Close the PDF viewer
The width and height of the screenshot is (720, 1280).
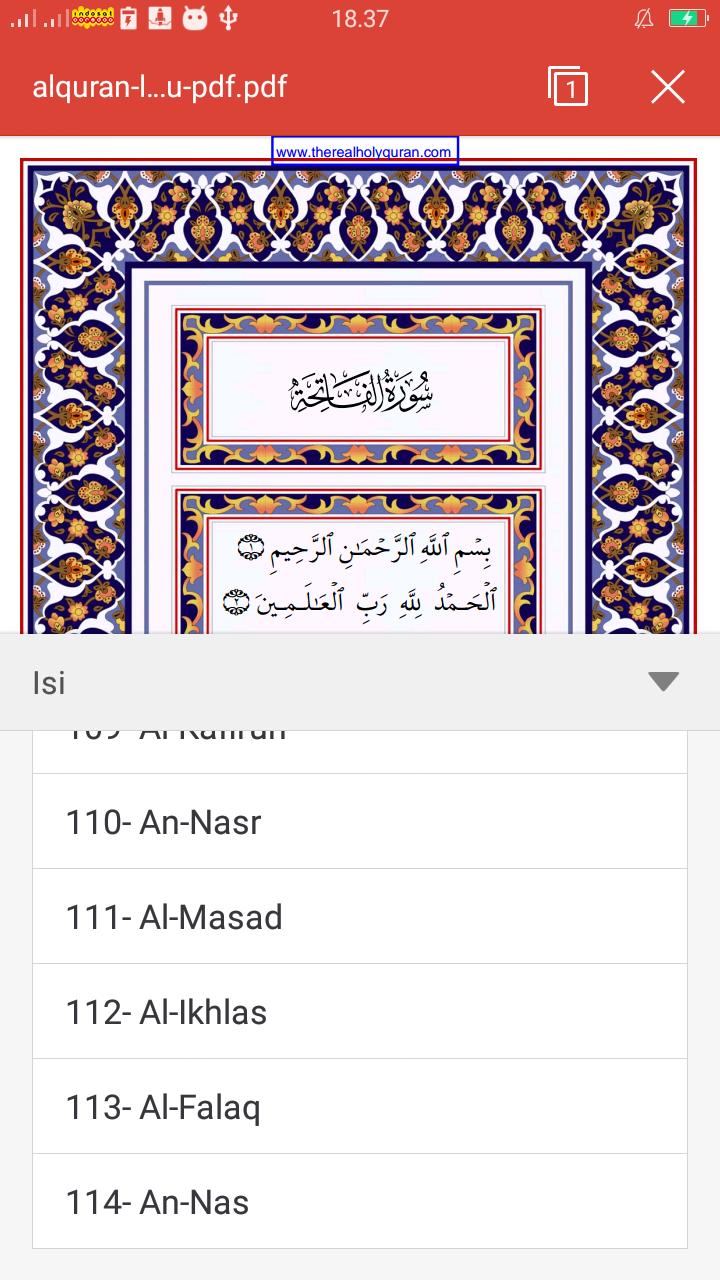coord(667,87)
